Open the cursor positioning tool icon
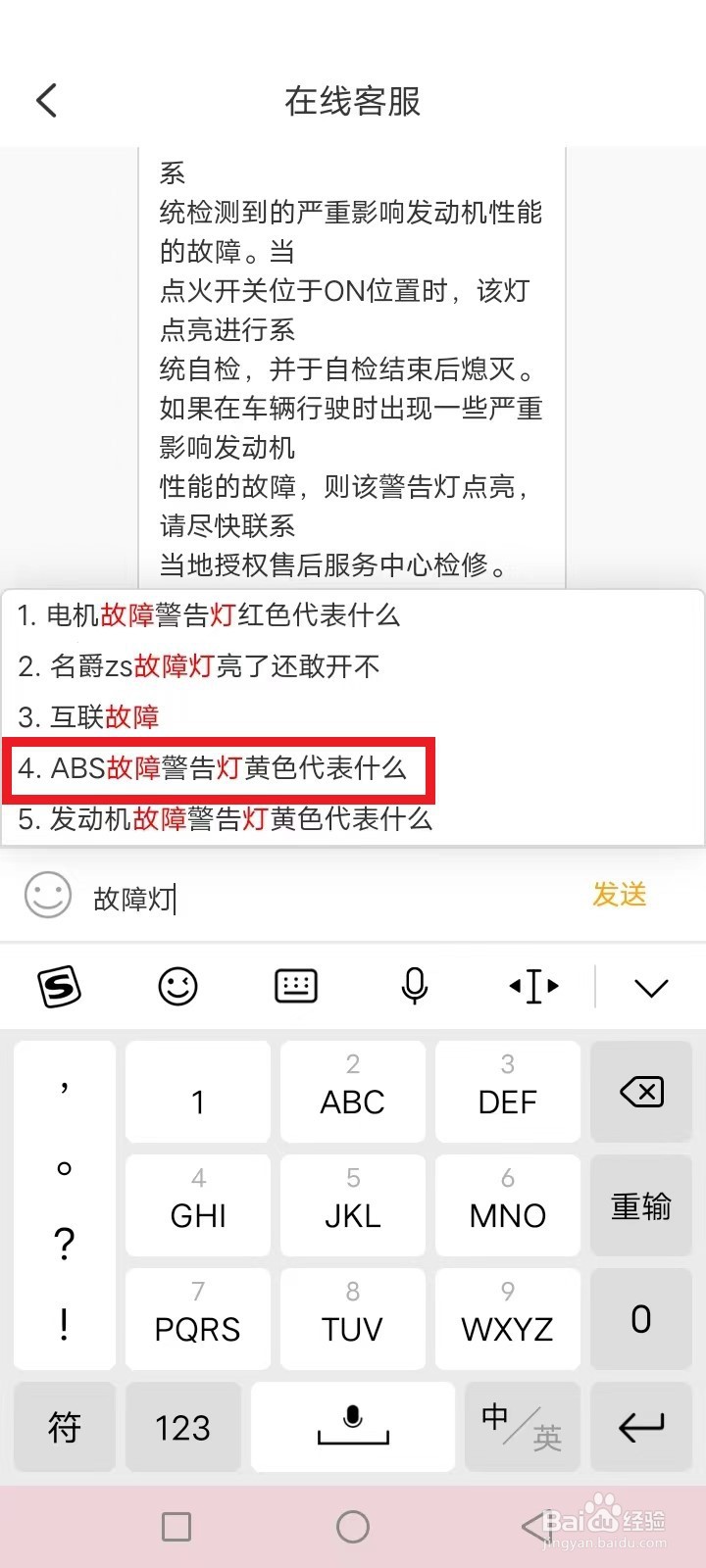 pyautogui.click(x=532, y=987)
